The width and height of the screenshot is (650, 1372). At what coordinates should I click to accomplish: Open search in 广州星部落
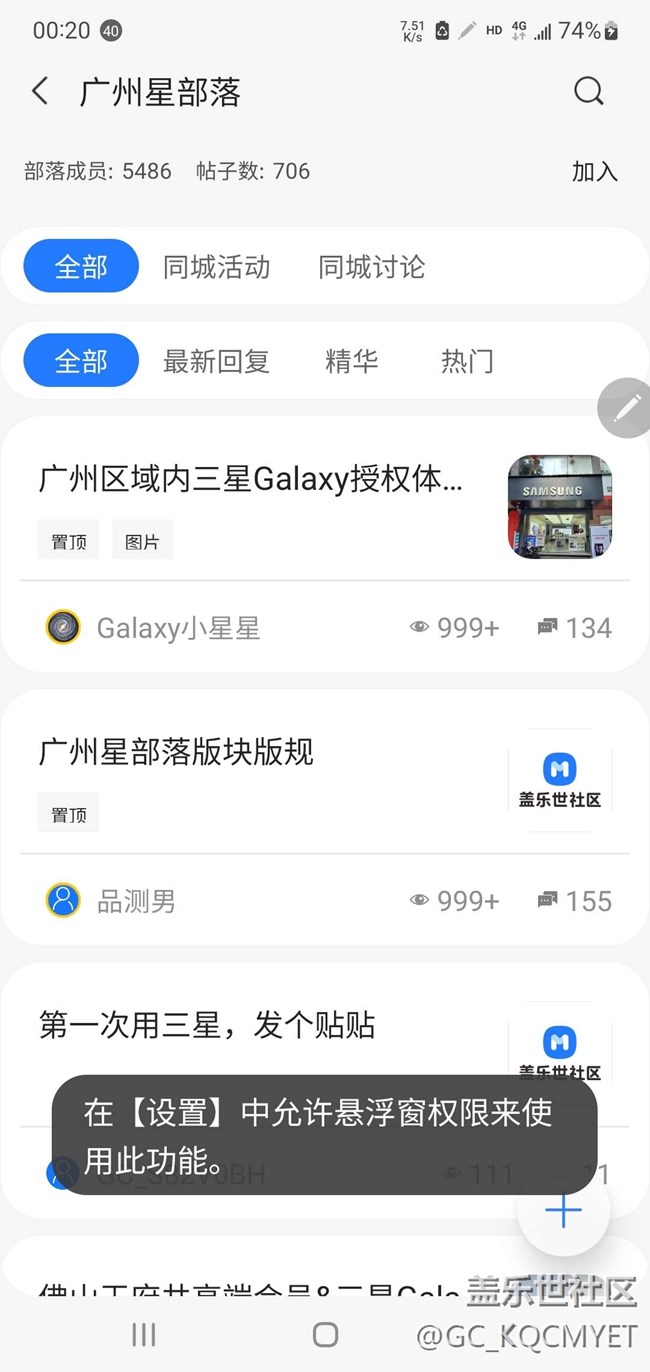click(x=589, y=92)
